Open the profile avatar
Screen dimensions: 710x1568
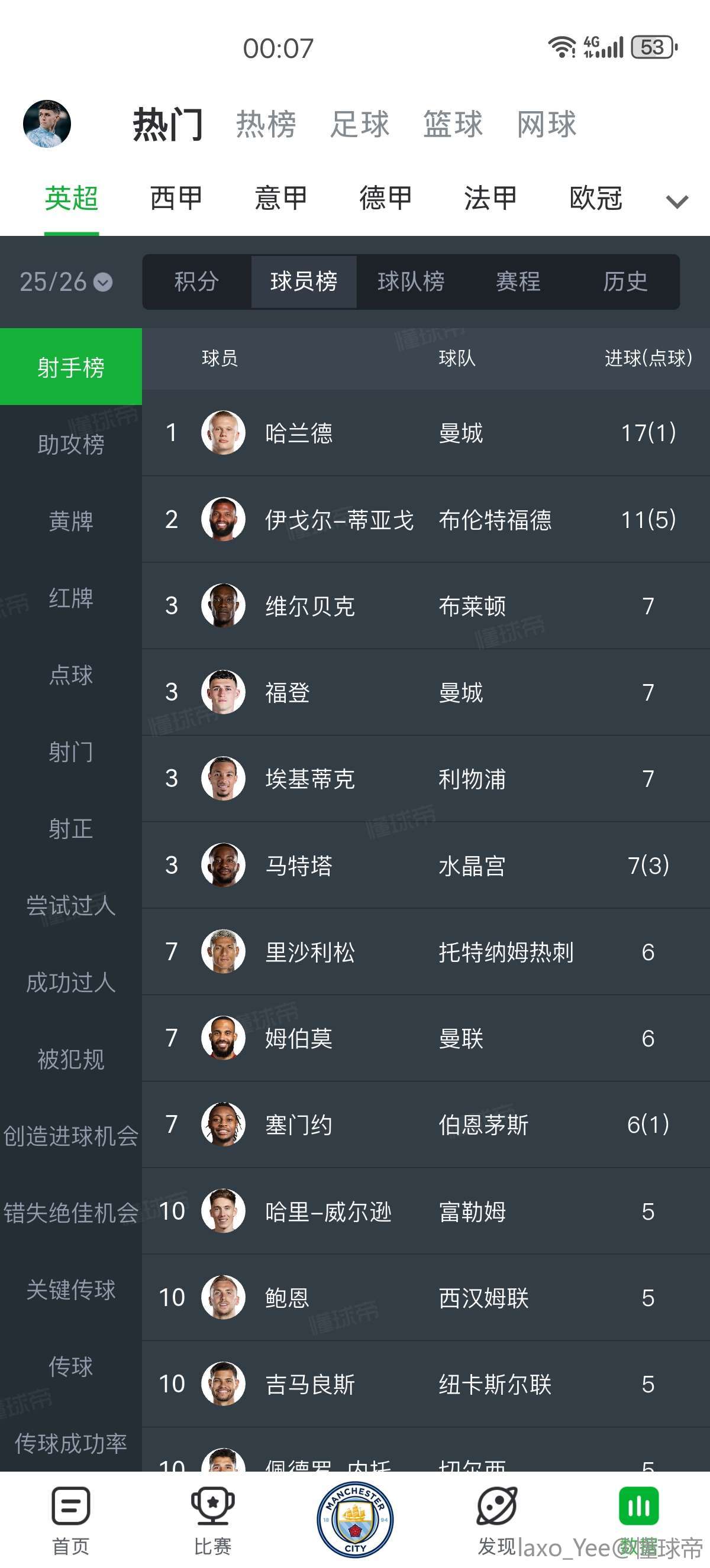pos(47,124)
